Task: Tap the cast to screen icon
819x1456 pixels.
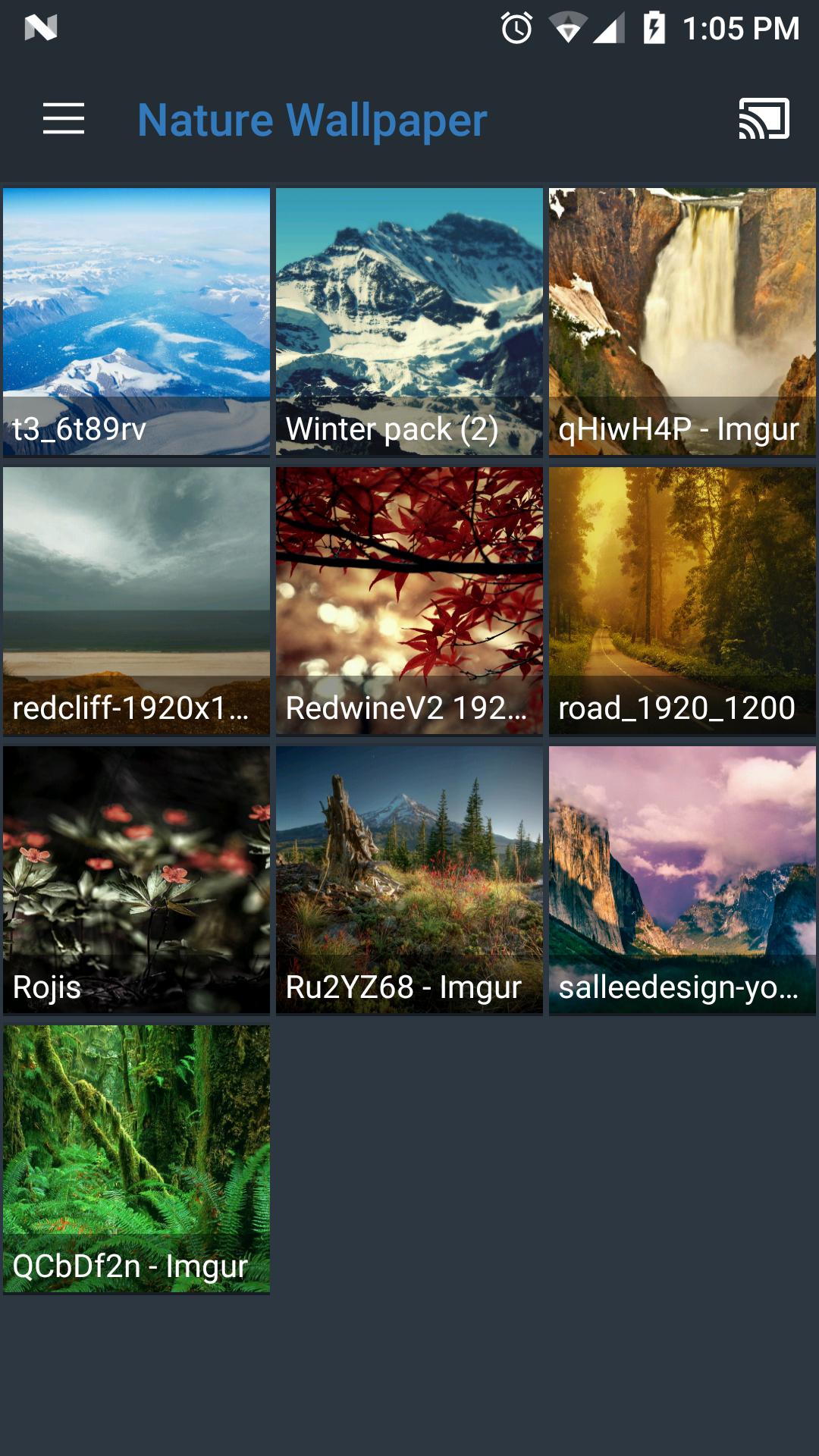Action: pos(764,119)
